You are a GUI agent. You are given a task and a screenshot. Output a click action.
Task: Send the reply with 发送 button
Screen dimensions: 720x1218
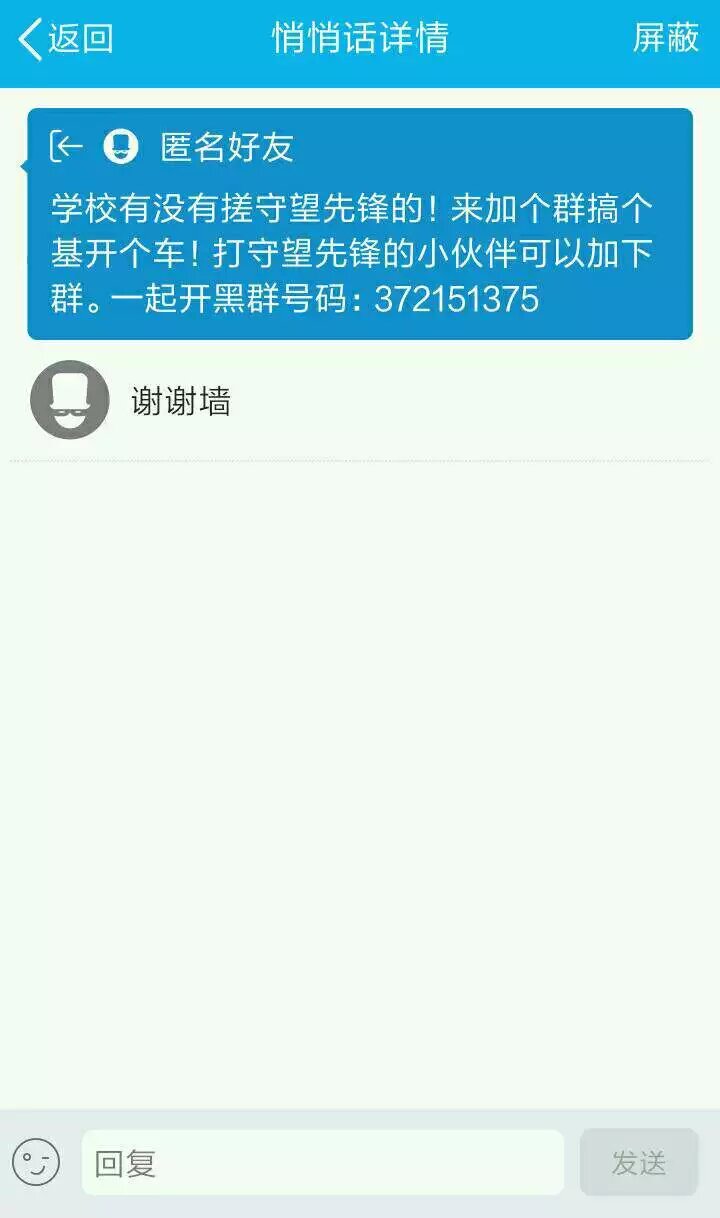tap(639, 1163)
